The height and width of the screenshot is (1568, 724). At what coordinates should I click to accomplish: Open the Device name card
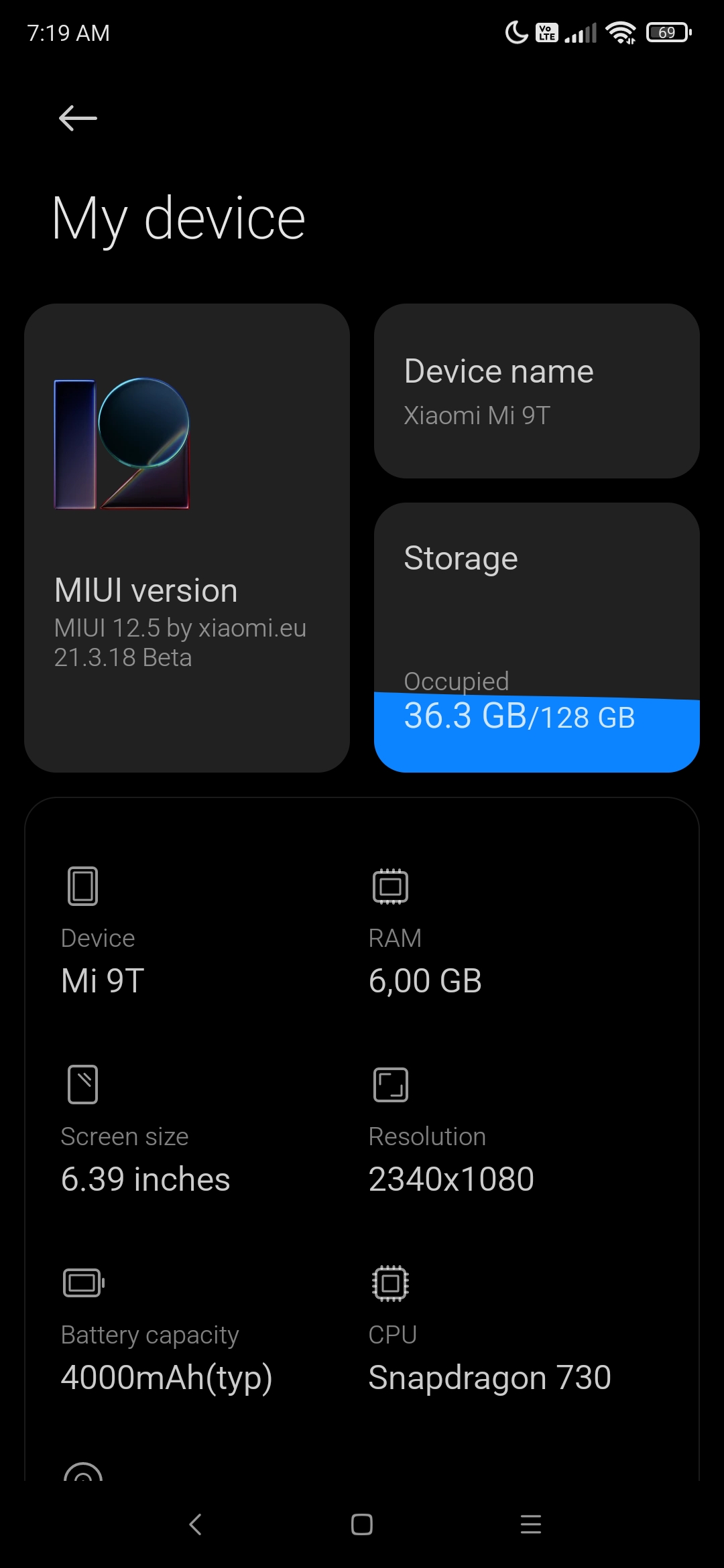click(537, 391)
